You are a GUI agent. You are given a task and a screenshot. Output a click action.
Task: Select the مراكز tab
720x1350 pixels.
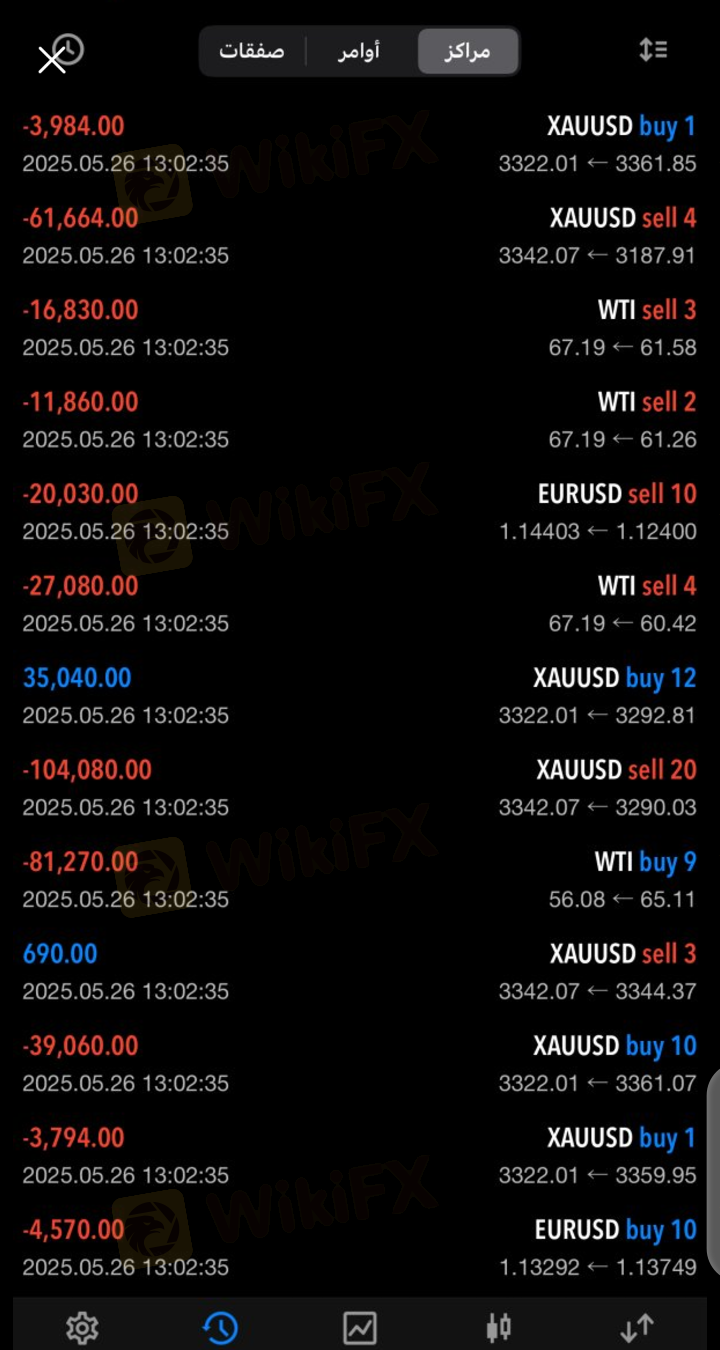point(467,51)
